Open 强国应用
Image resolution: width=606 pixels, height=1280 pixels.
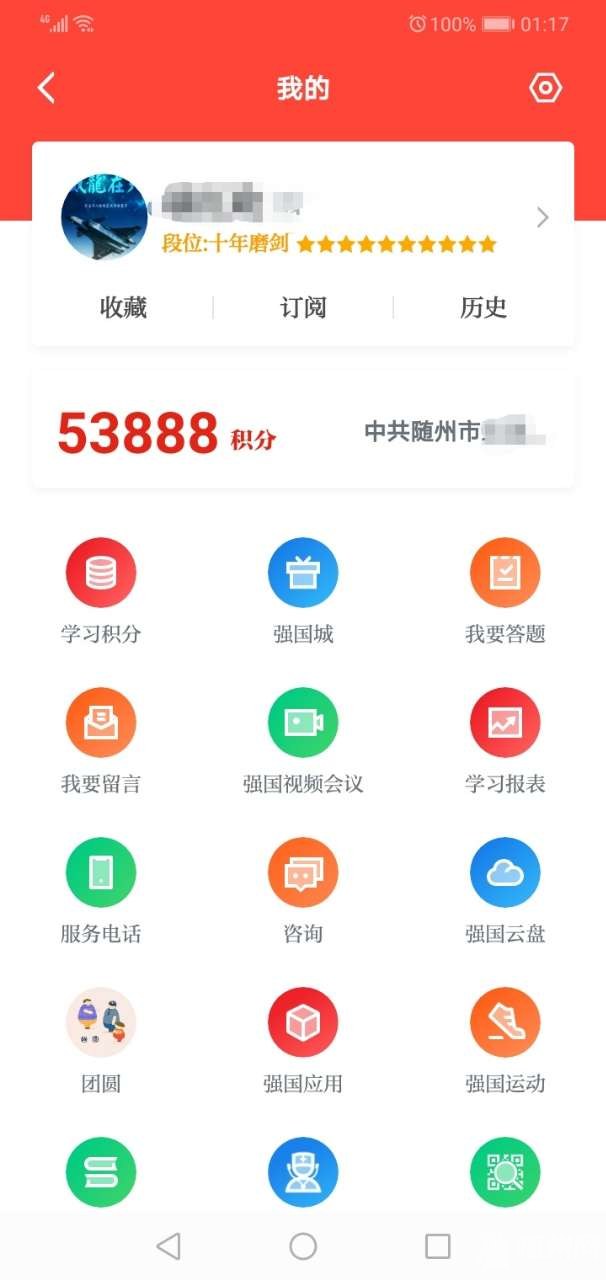303,1022
